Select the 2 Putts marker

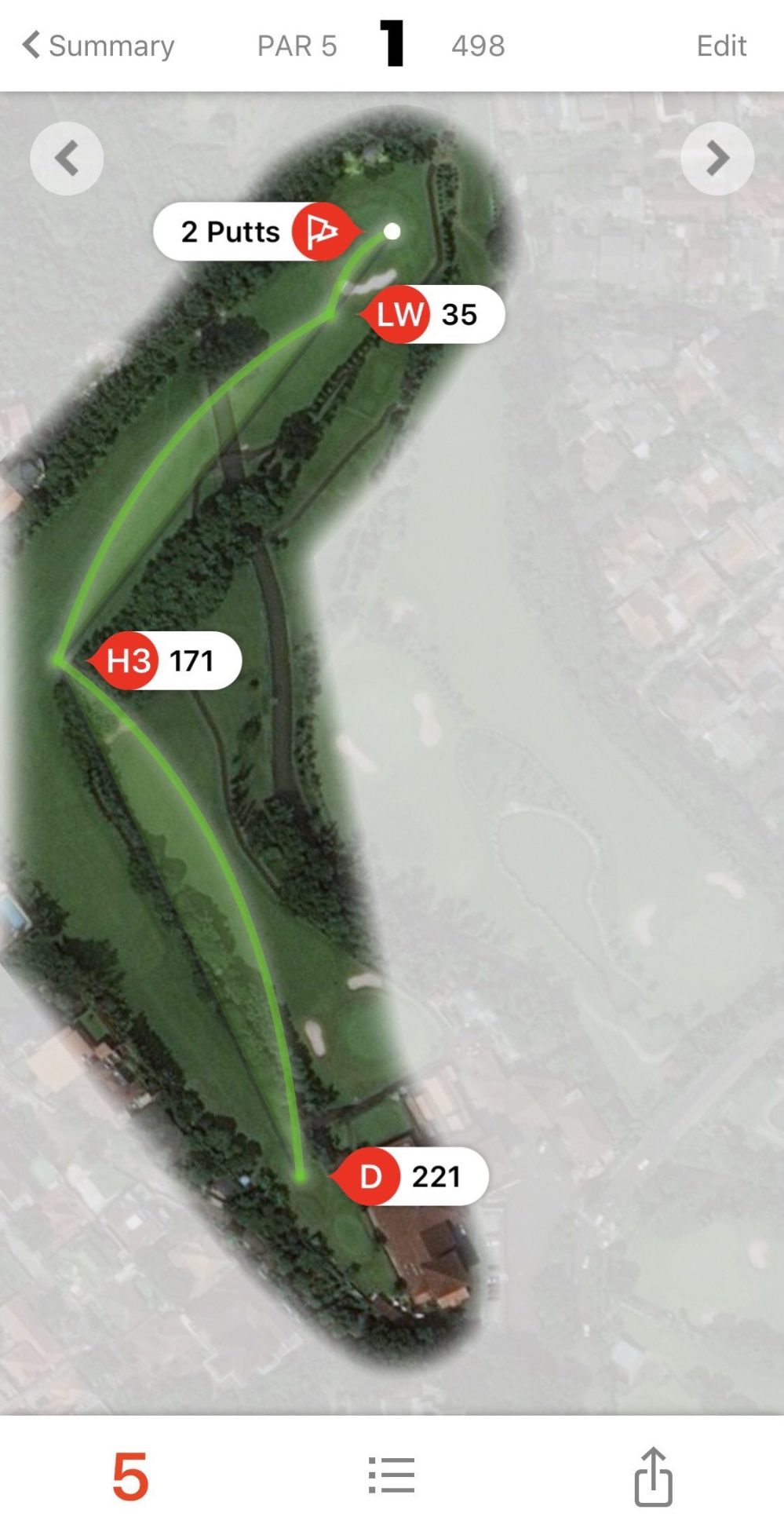(253, 232)
